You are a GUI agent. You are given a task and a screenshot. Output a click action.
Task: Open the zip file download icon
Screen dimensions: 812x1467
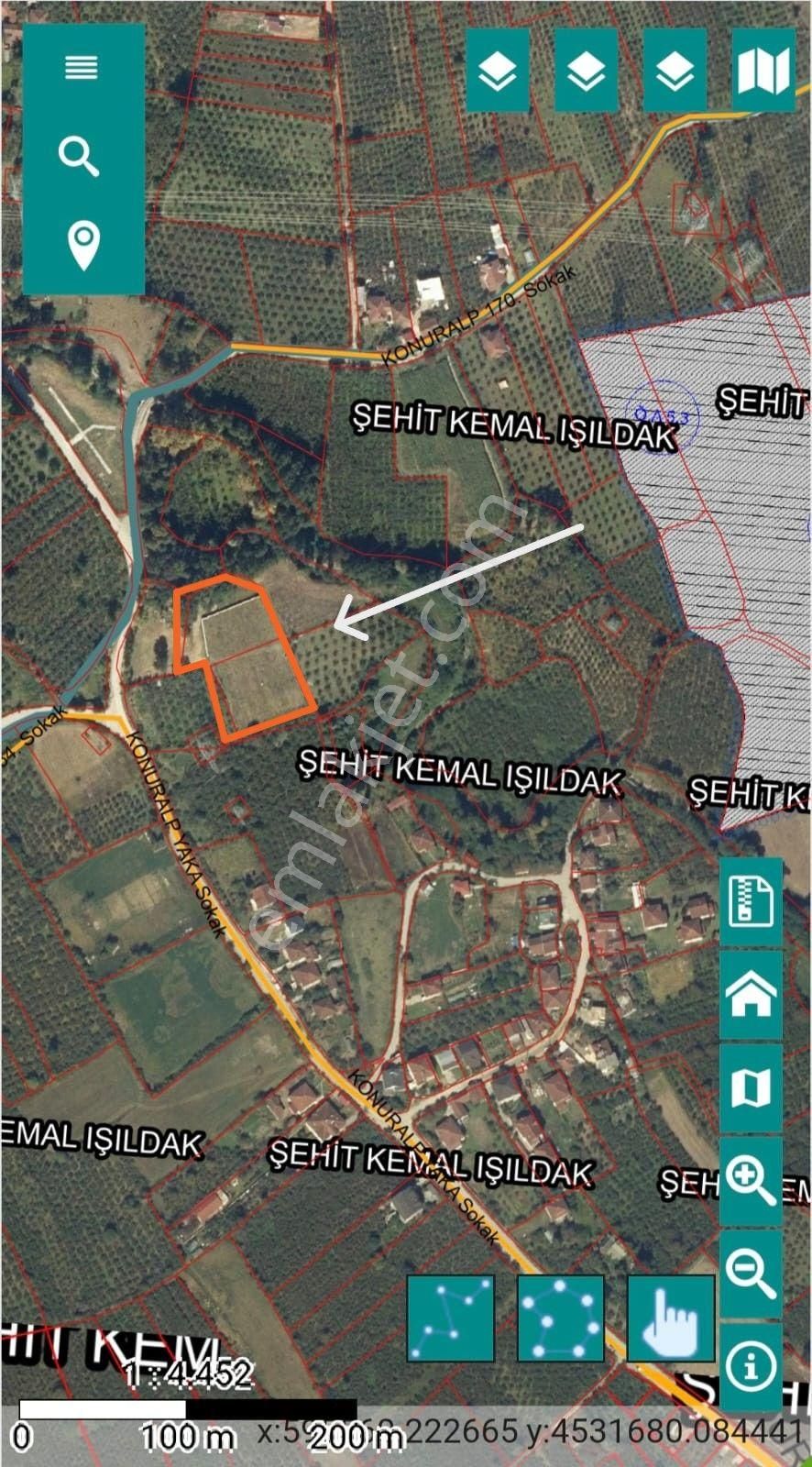pyautogui.click(x=751, y=901)
